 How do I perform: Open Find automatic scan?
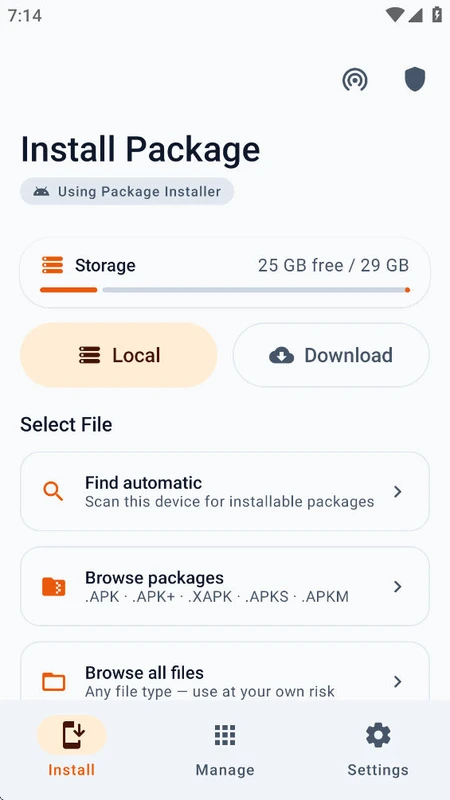[x=225, y=491]
